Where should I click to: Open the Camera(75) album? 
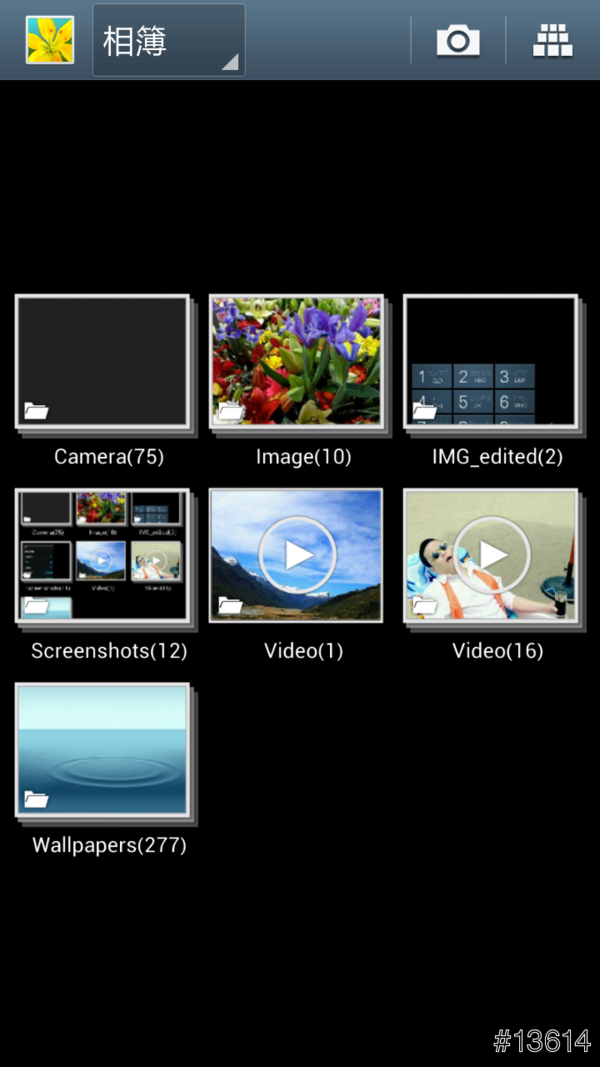[103, 362]
